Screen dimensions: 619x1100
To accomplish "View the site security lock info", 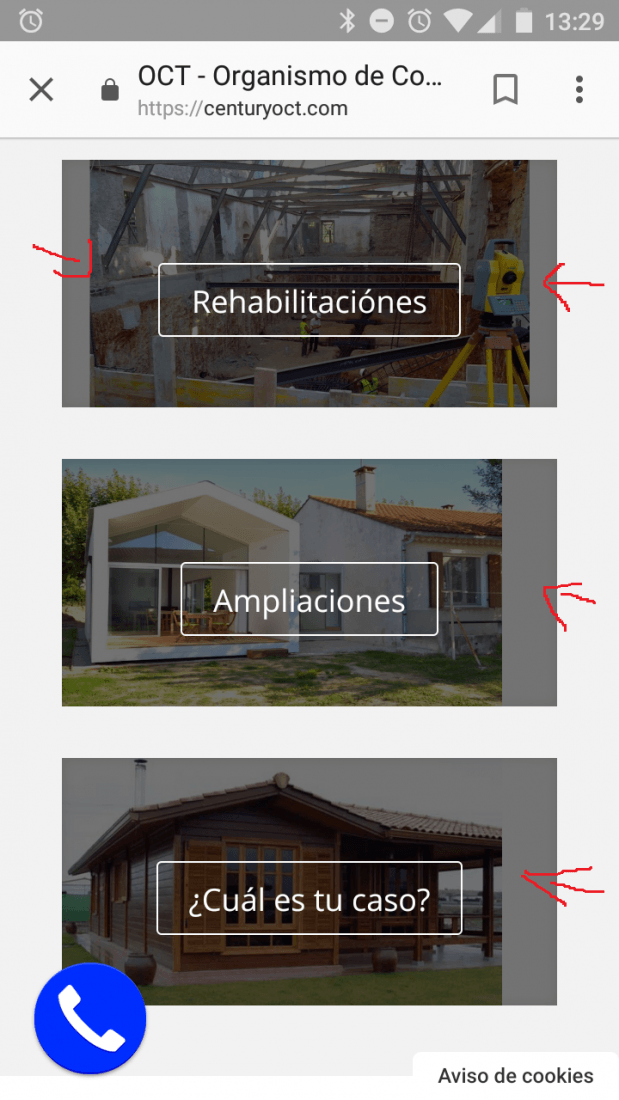I will (110, 90).
